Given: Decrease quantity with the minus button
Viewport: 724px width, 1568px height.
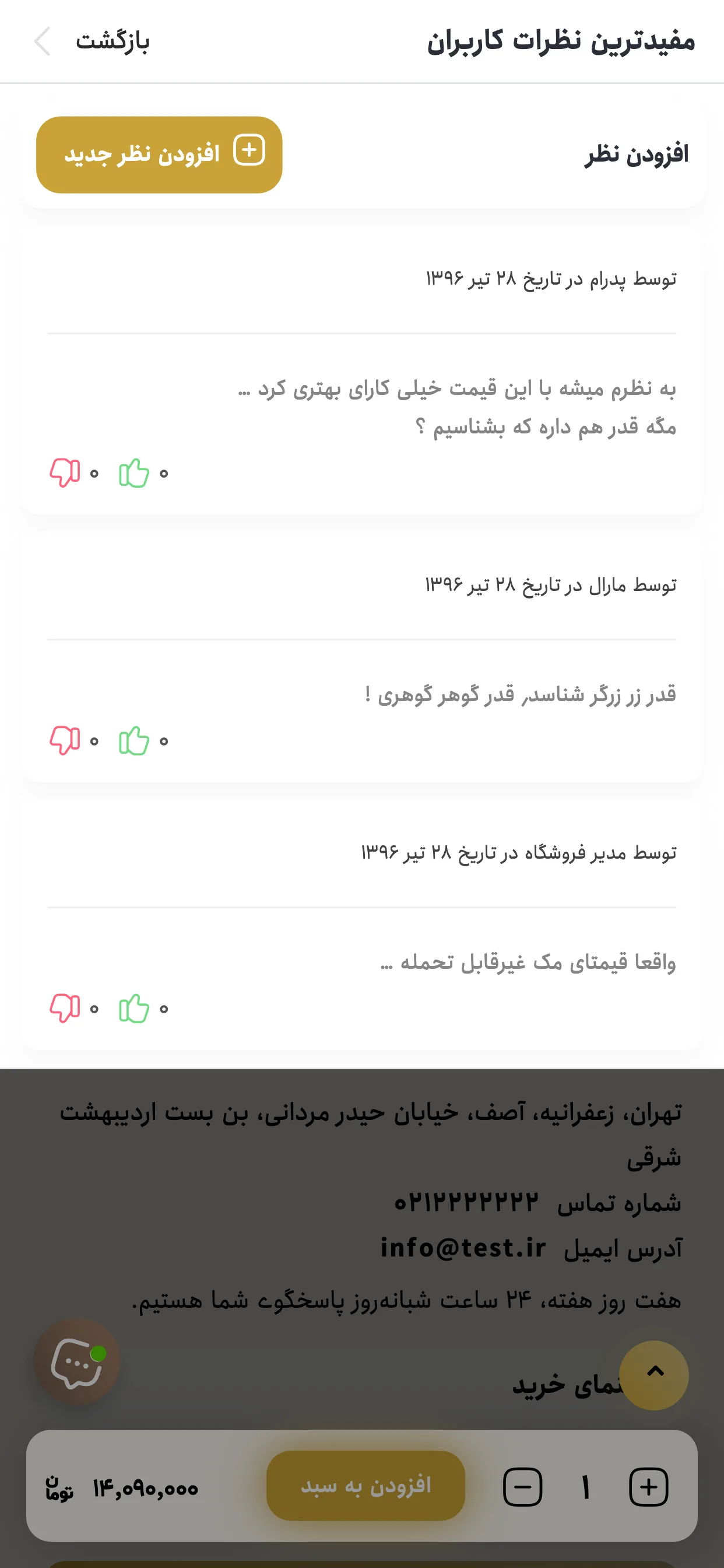Looking at the screenshot, I should point(523,1487).
